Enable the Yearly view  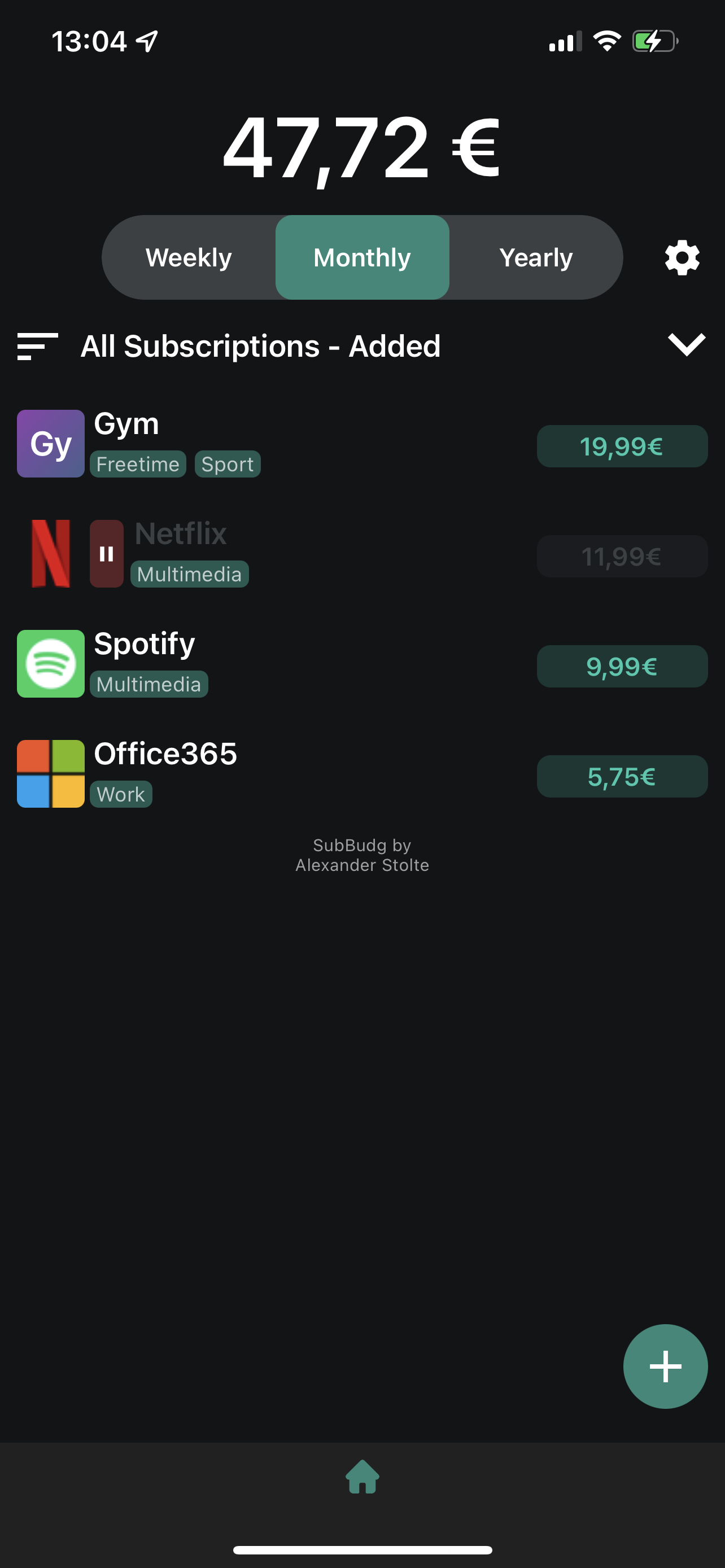tap(536, 257)
